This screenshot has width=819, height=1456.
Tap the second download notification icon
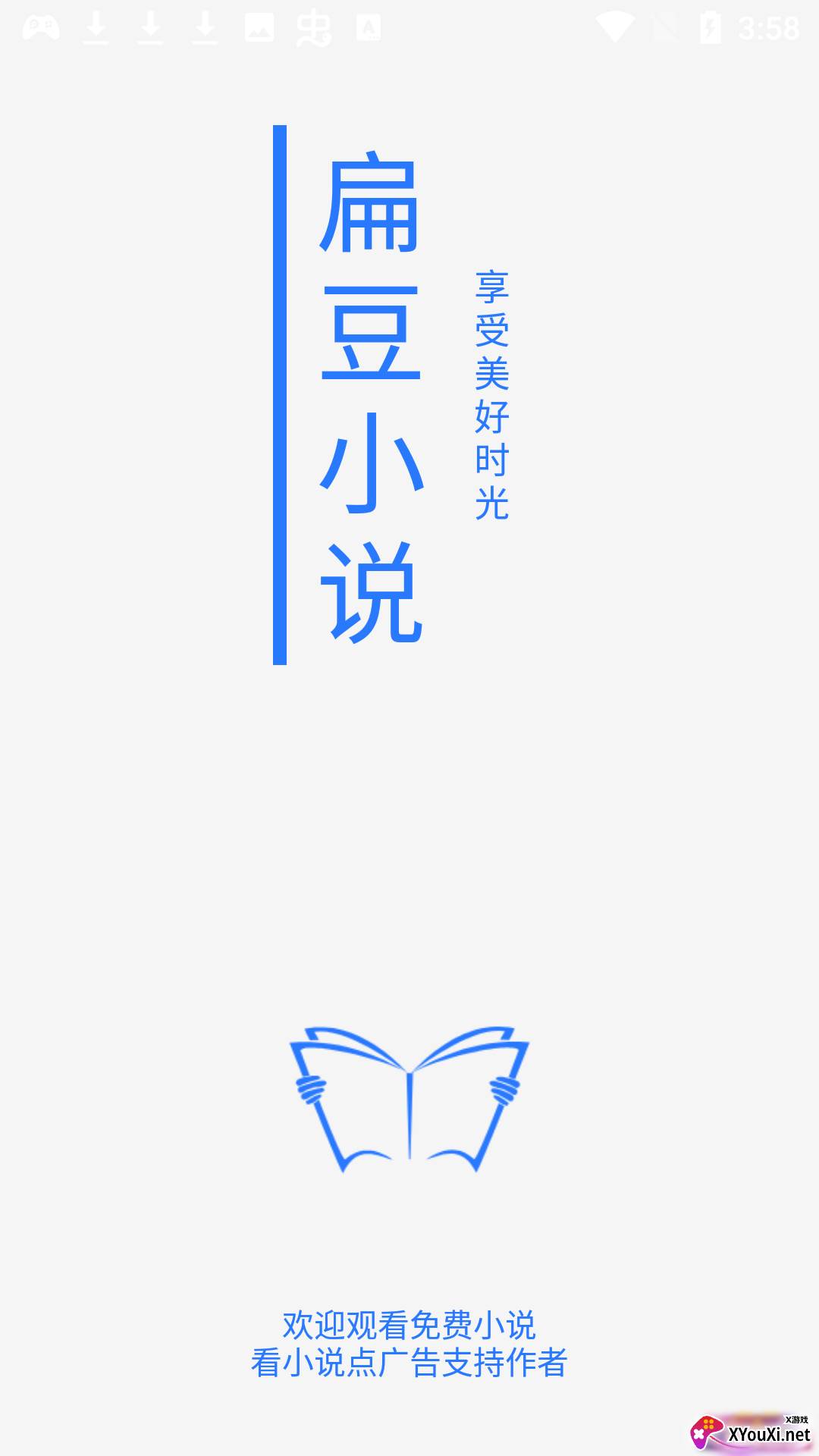click(x=149, y=28)
